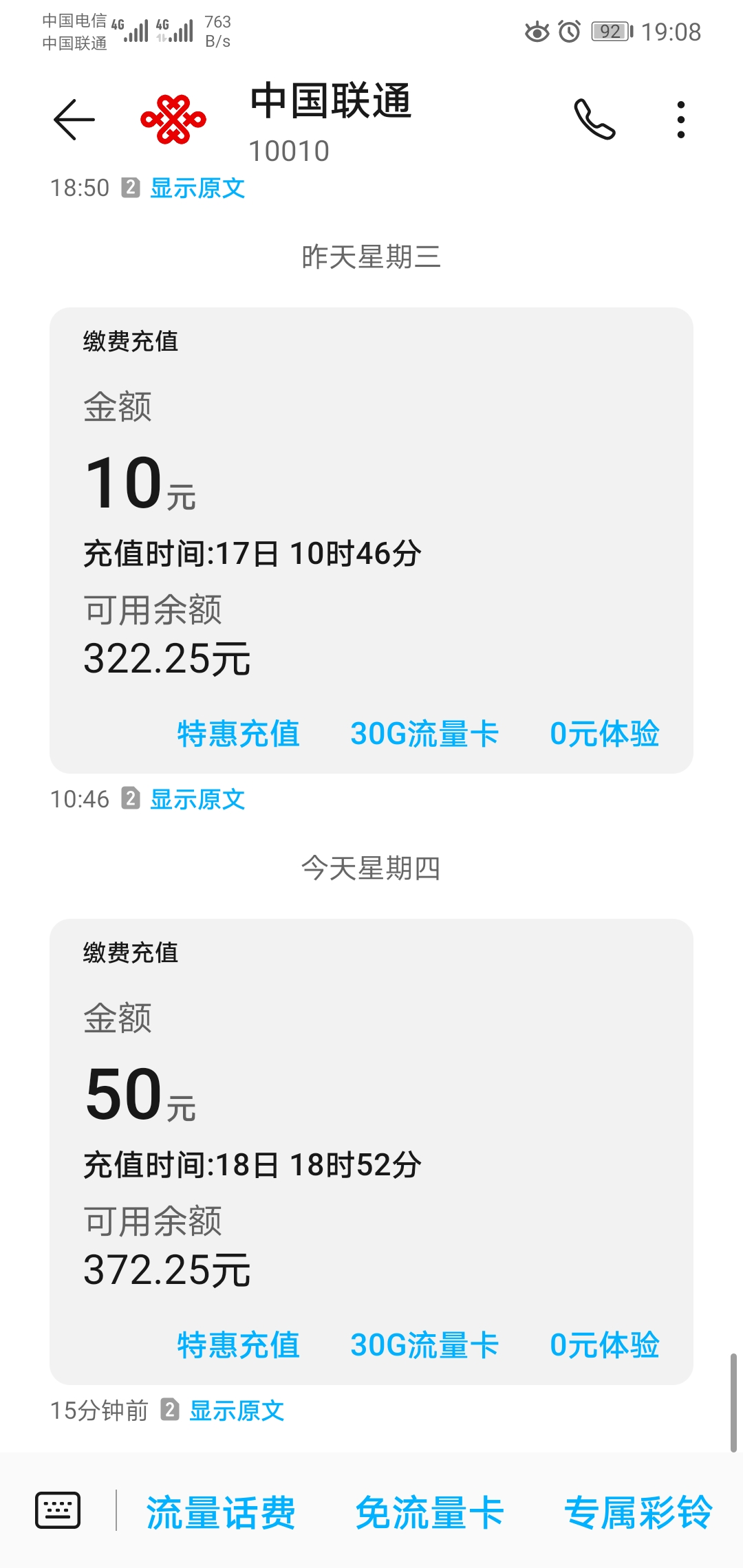743x1568 pixels.
Task: Open the 免流量卡 menu
Action: coord(430,1512)
